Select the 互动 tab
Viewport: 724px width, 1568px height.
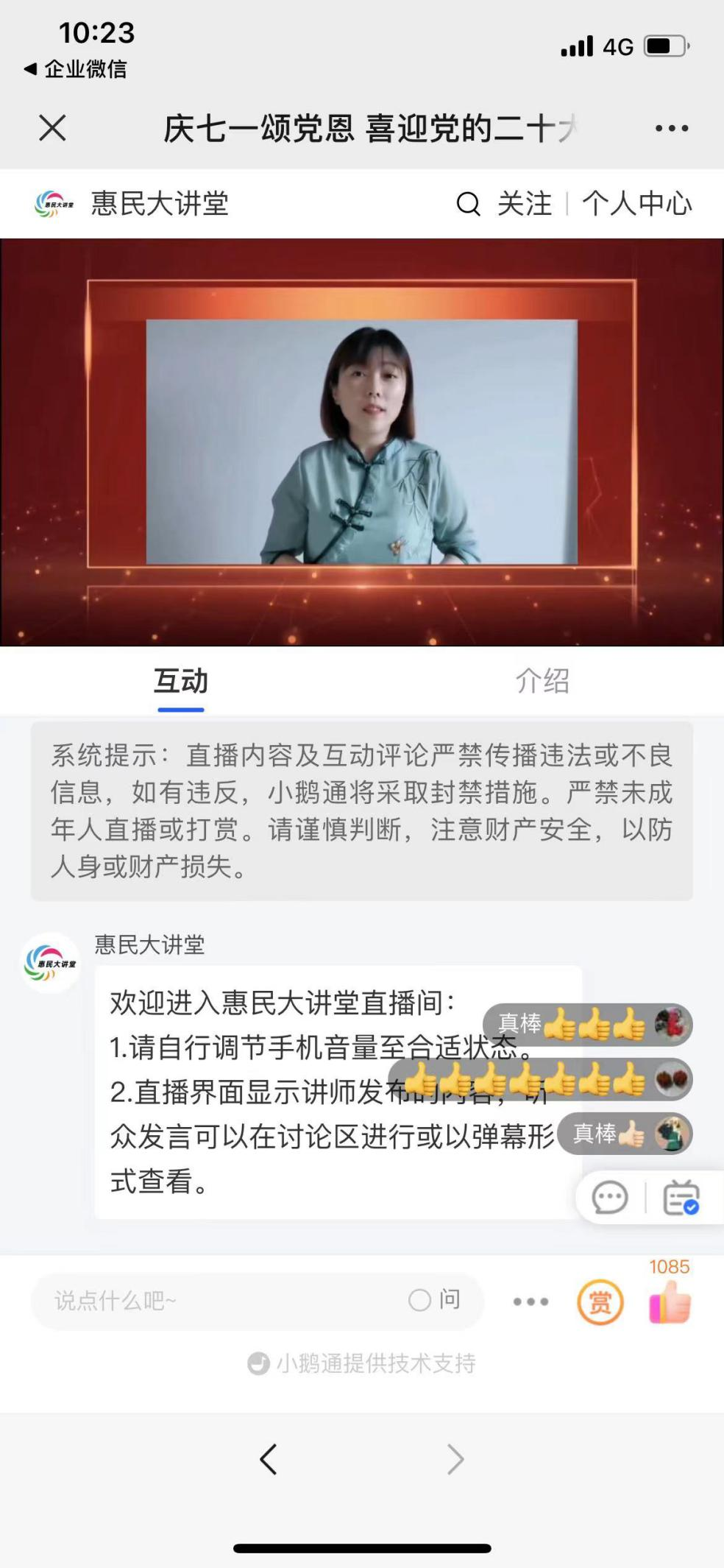click(x=180, y=681)
